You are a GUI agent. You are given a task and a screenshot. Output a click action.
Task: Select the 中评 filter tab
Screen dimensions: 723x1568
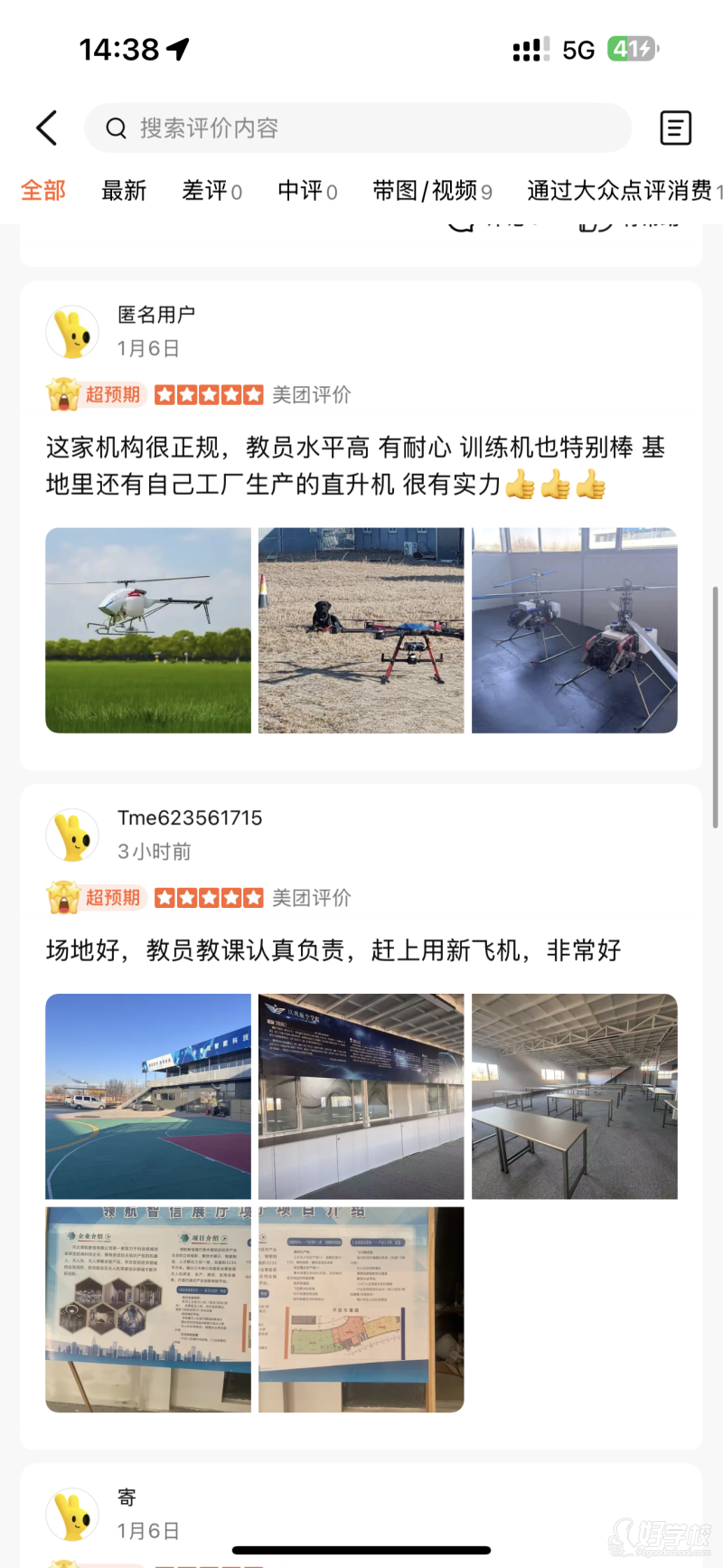coord(307,191)
